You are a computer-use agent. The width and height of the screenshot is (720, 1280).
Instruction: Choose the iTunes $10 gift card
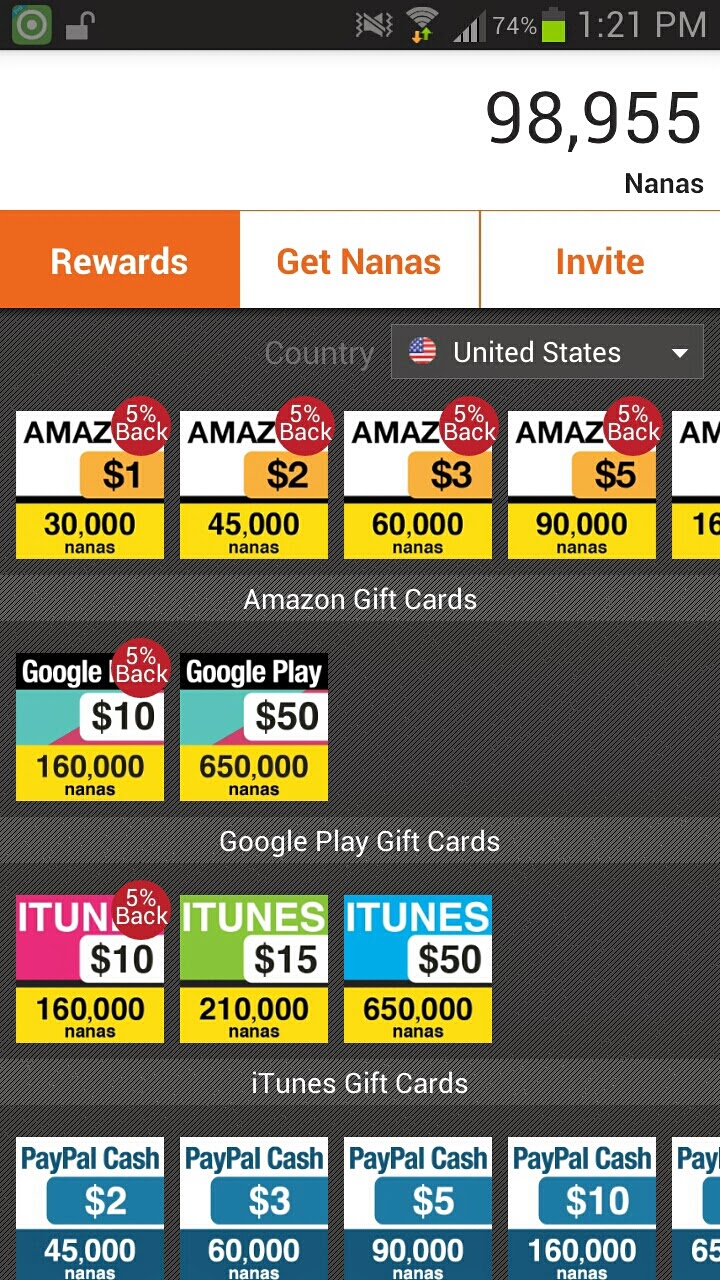point(90,969)
